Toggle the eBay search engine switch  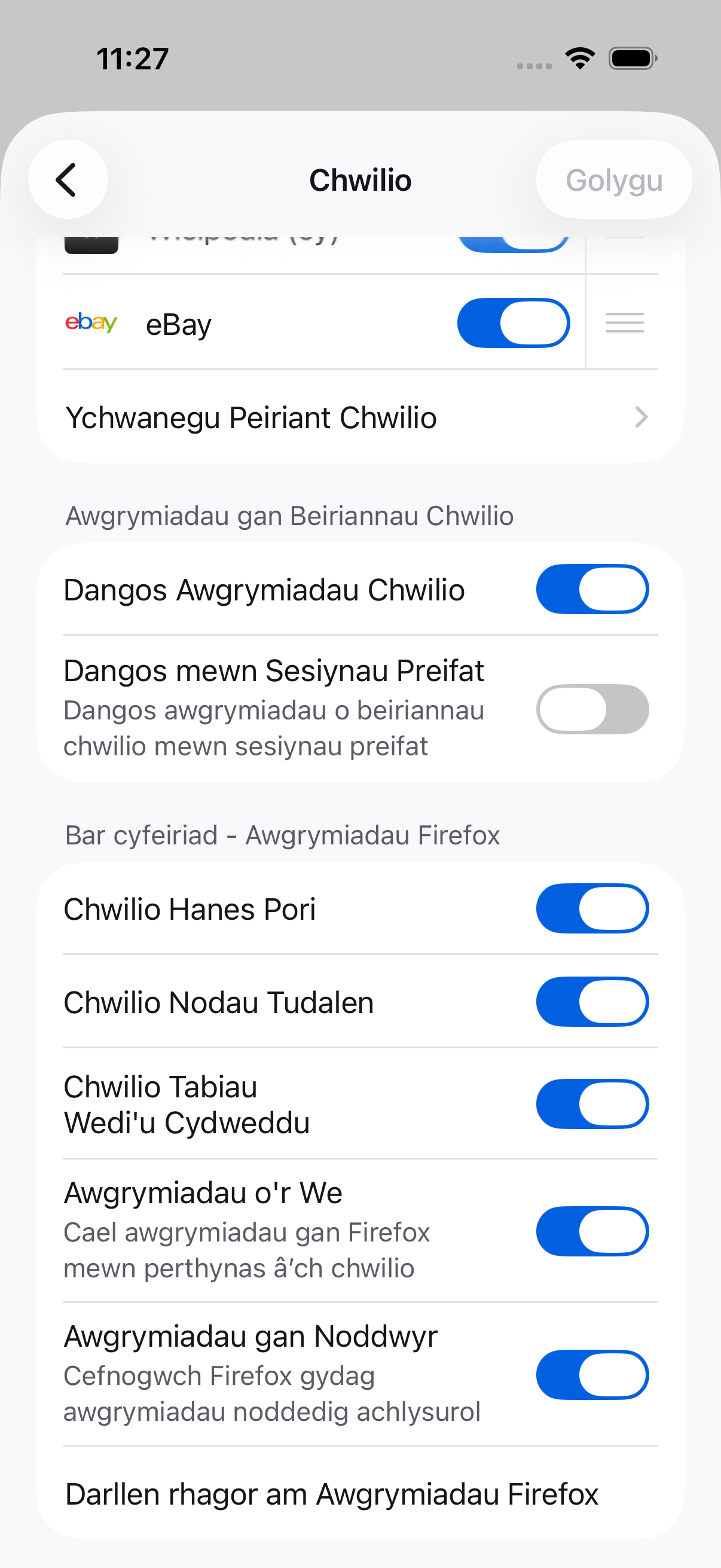[513, 322]
